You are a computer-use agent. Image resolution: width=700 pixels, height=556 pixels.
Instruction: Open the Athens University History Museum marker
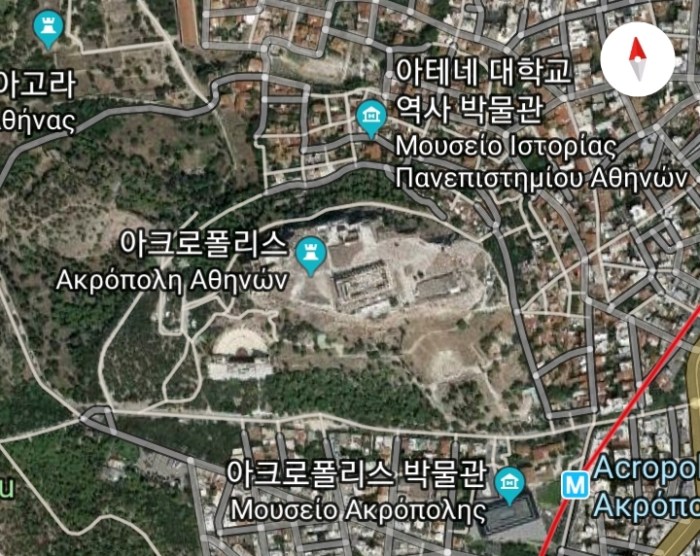371,119
